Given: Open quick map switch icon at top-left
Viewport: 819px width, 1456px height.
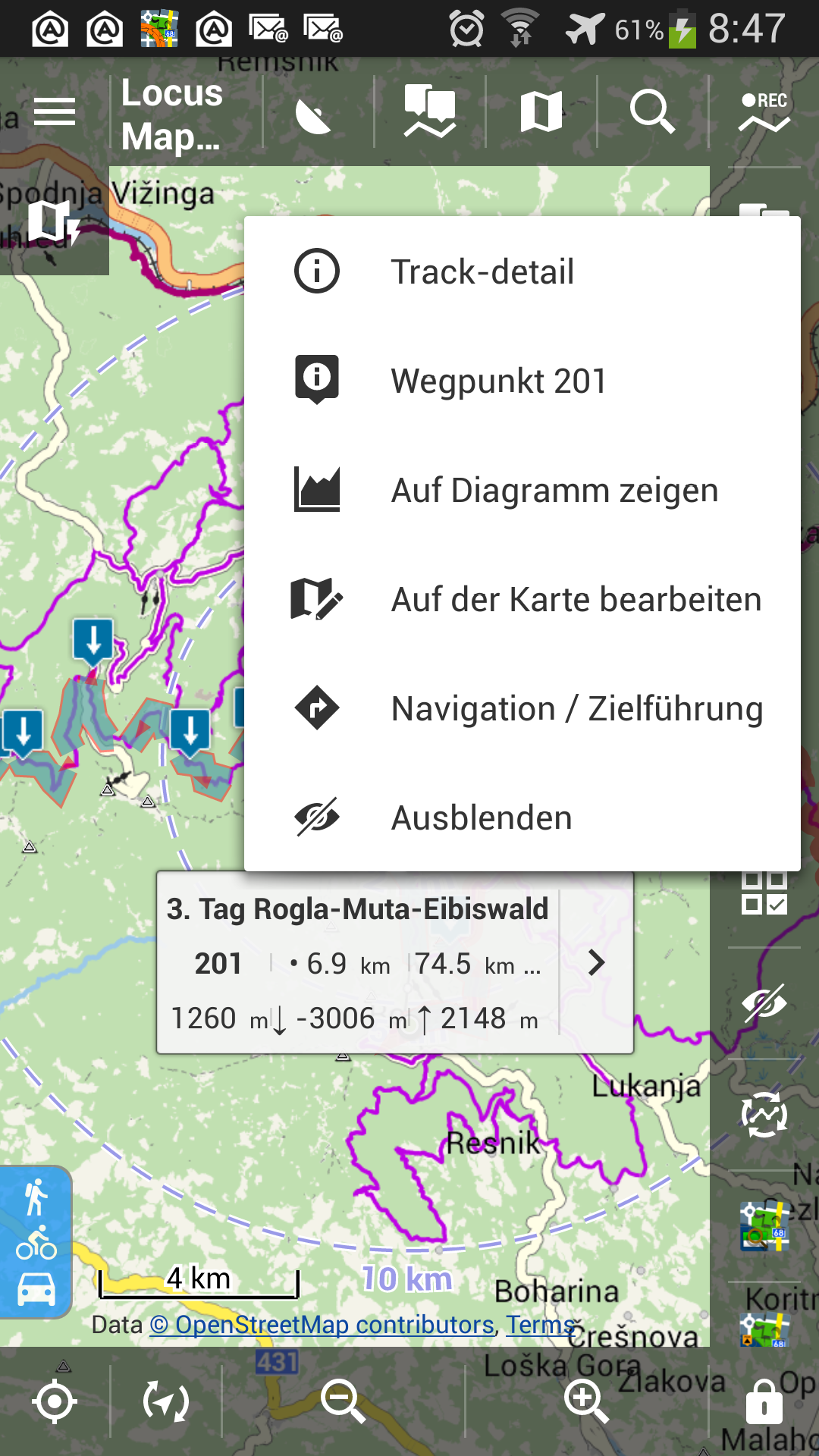Looking at the screenshot, I should [x=53, y=222].
